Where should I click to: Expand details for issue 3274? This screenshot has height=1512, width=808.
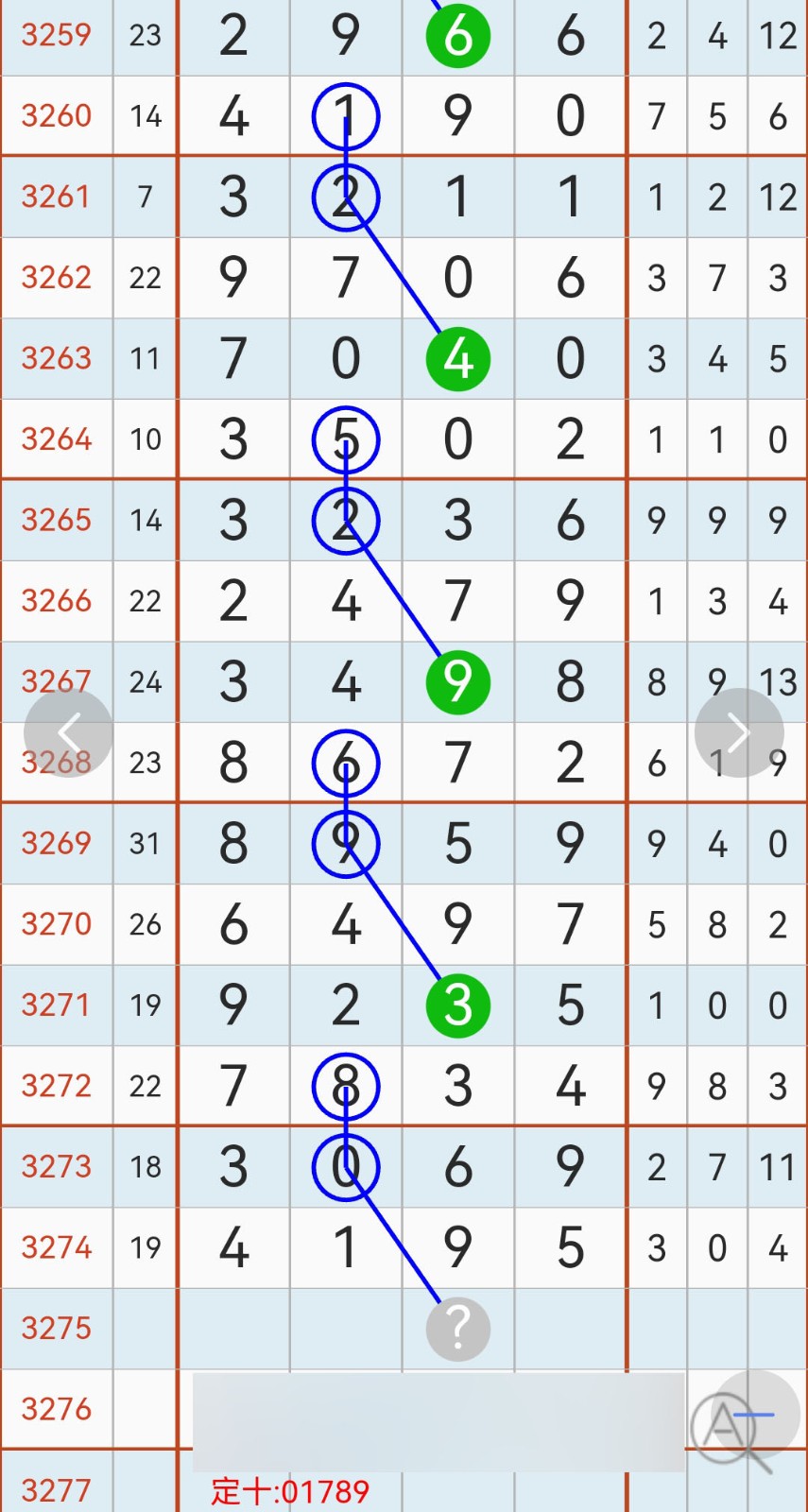pyautogui.click(x=55, y=1247)
